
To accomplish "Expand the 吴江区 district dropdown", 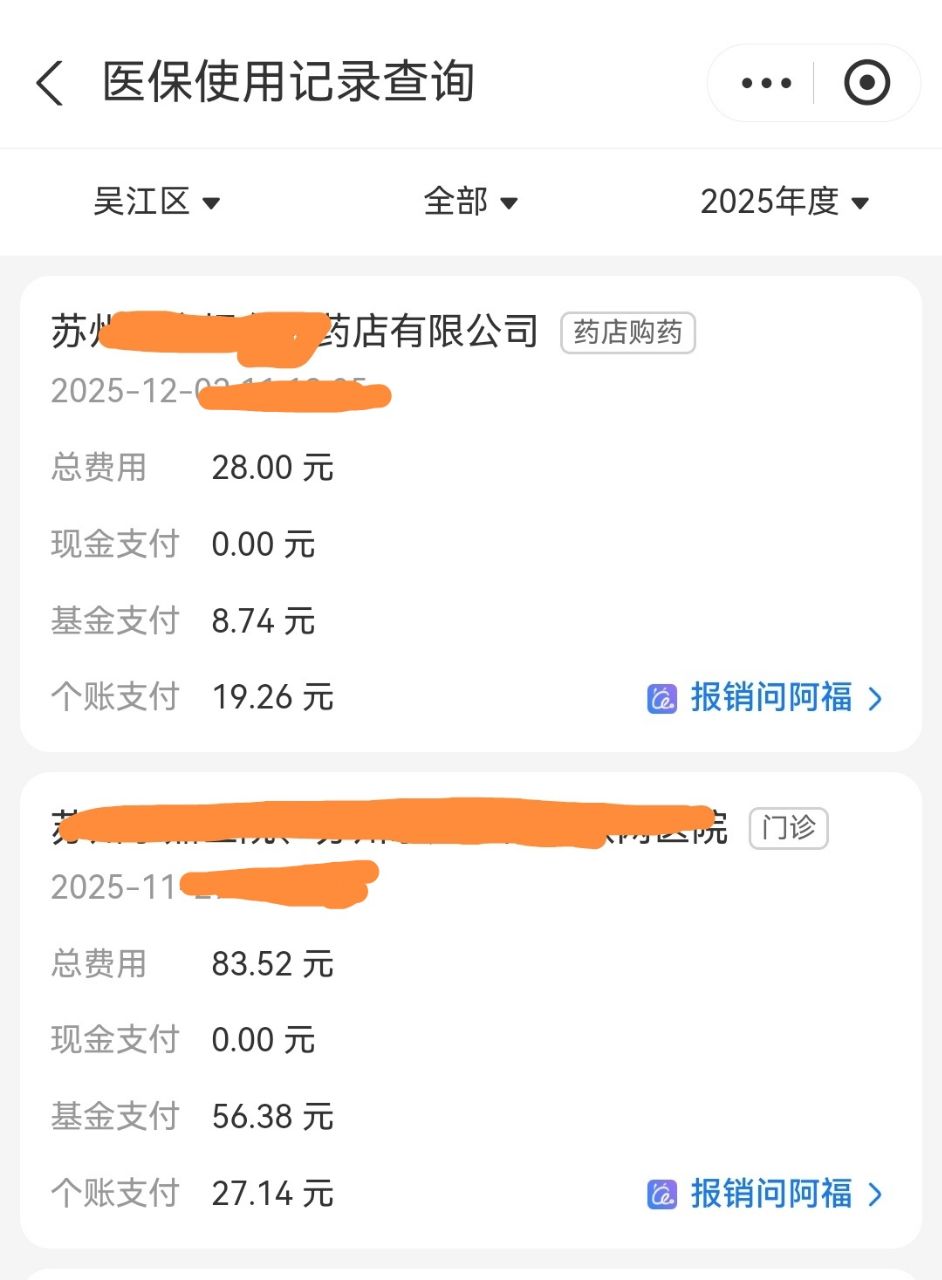I will click(x=156, y=202).
